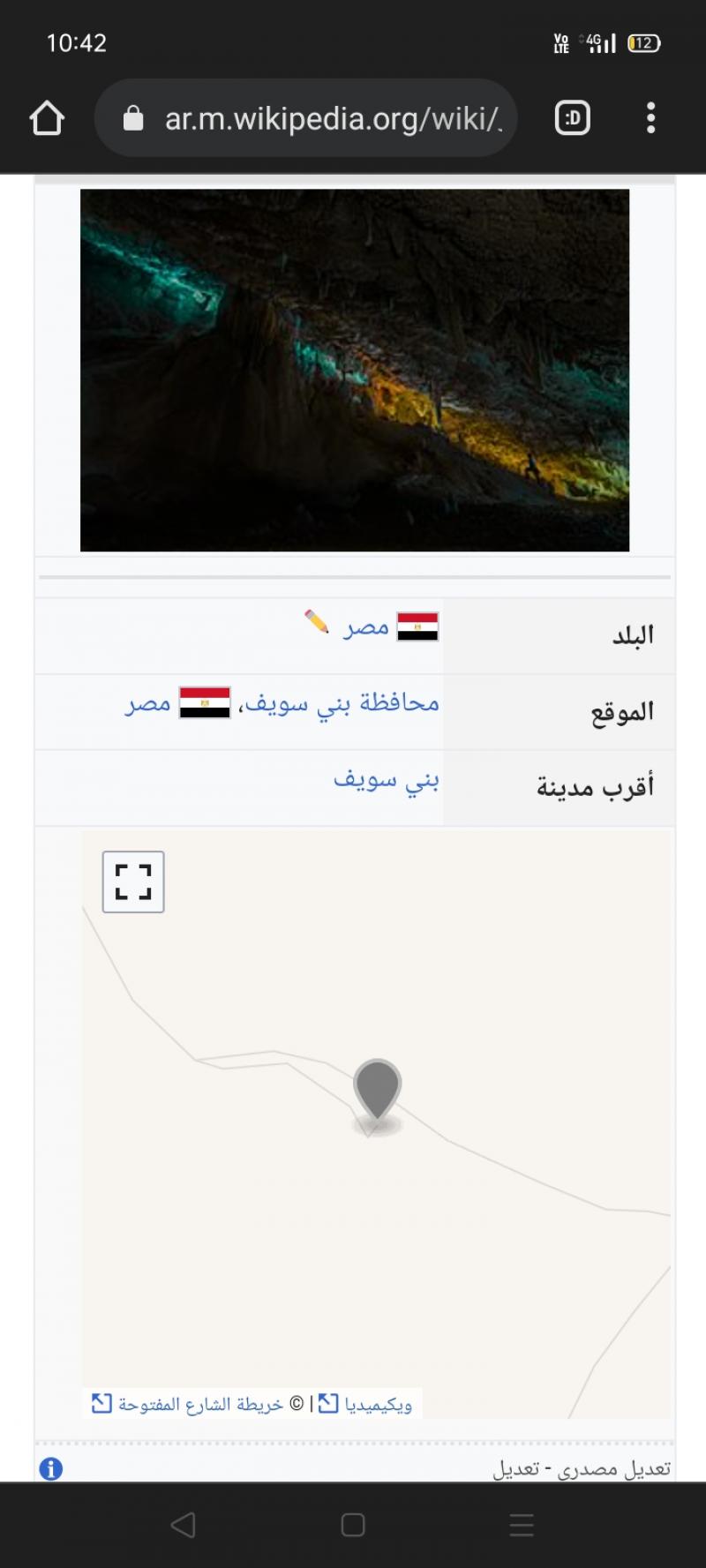This screenshot has width=706, height=1568.
Task: Open the مصر link in الموقع row
Action: click(147, 703)
